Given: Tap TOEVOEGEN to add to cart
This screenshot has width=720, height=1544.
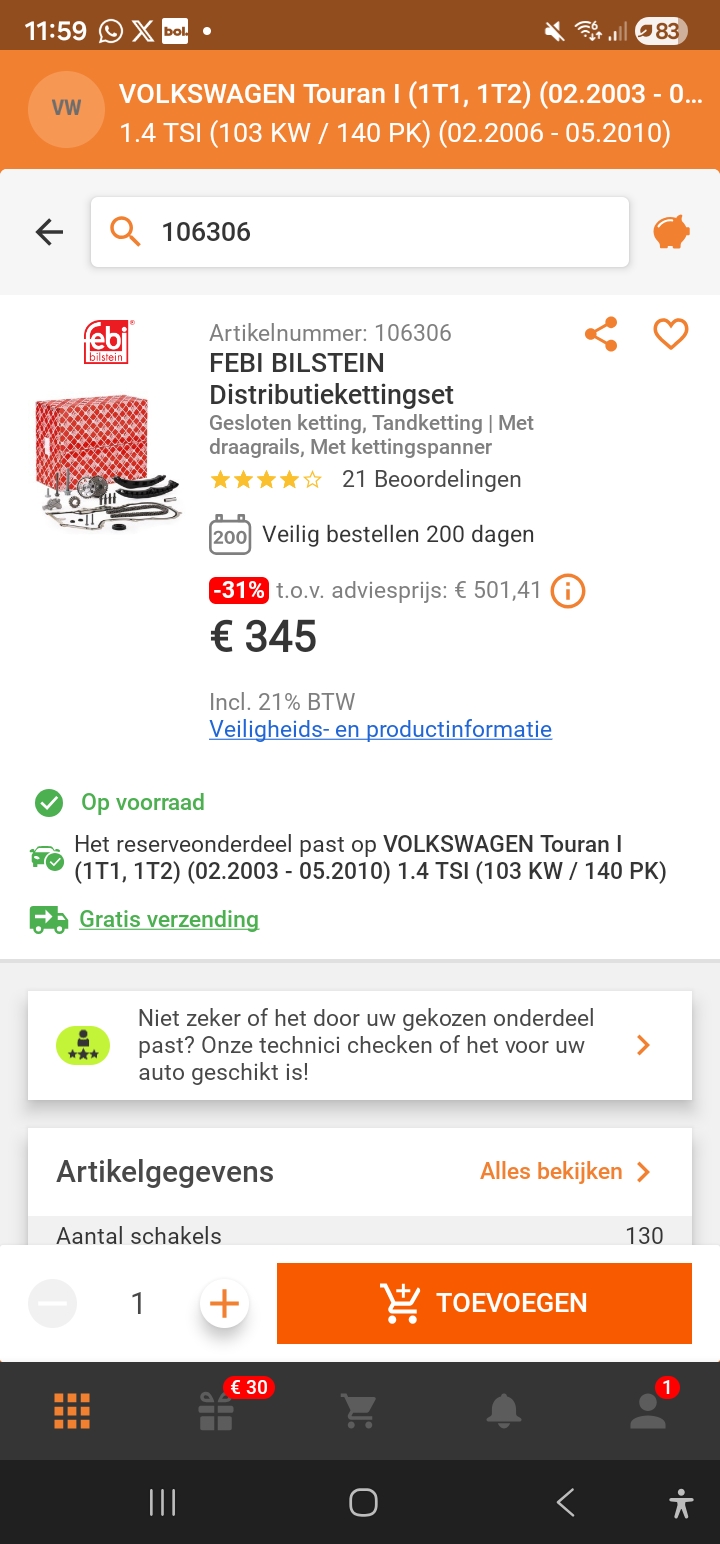Looking at the screenshot, I should (x=484, y=1304).
